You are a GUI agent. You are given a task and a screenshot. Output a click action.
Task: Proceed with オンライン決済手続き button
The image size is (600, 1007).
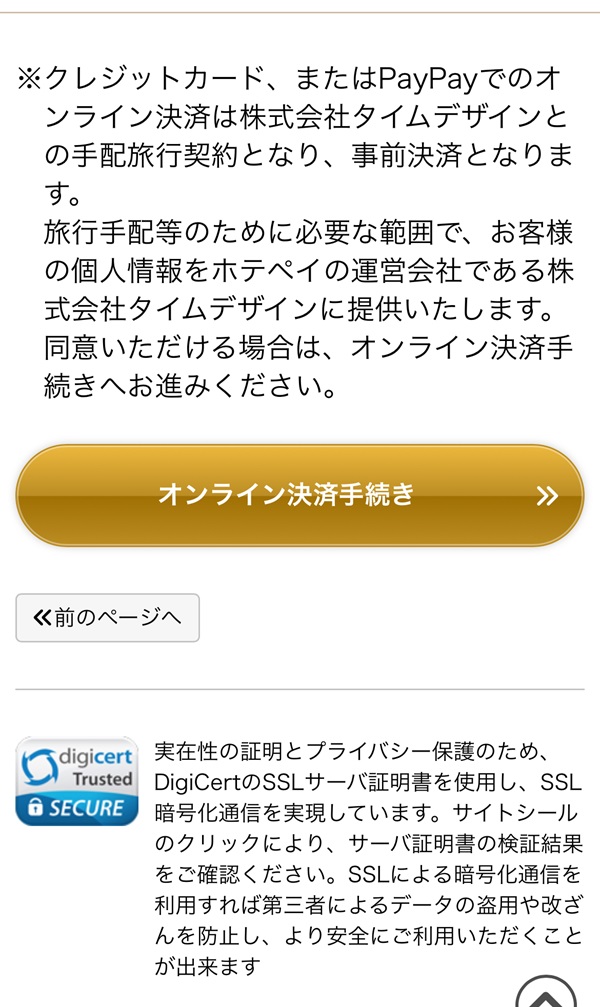299,495
